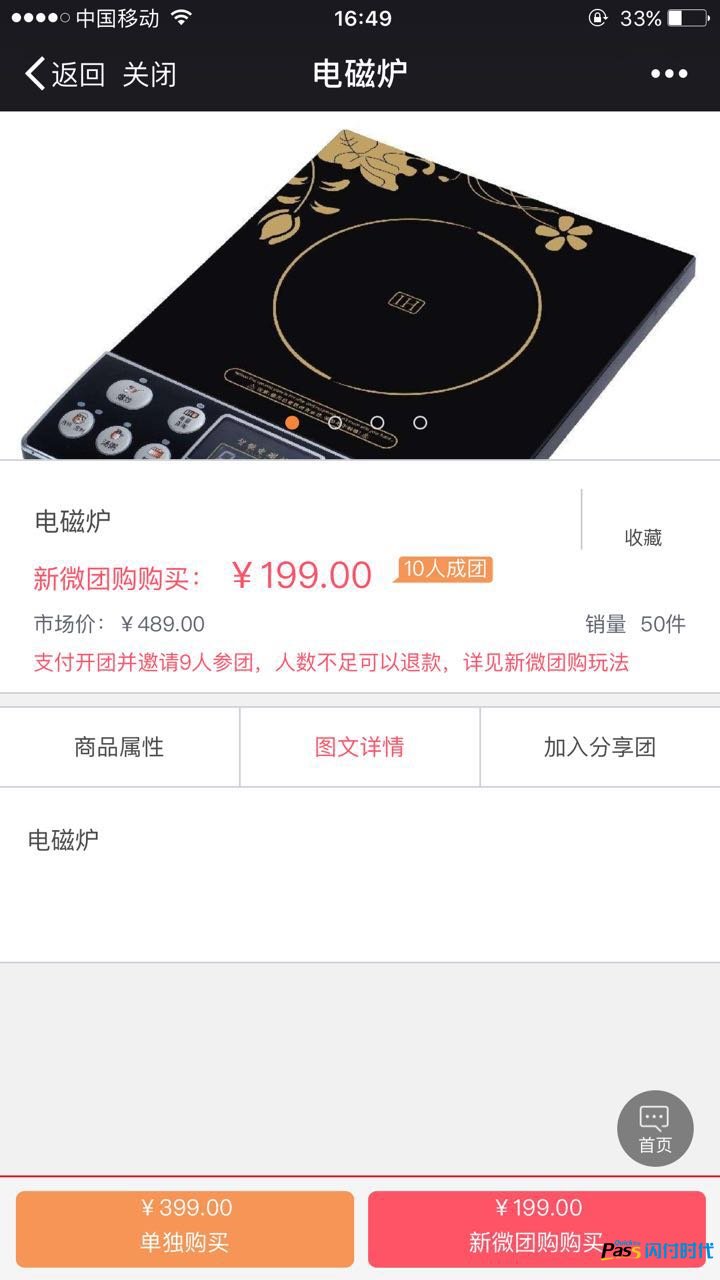Close the page via 关闭

pos(150,74)
